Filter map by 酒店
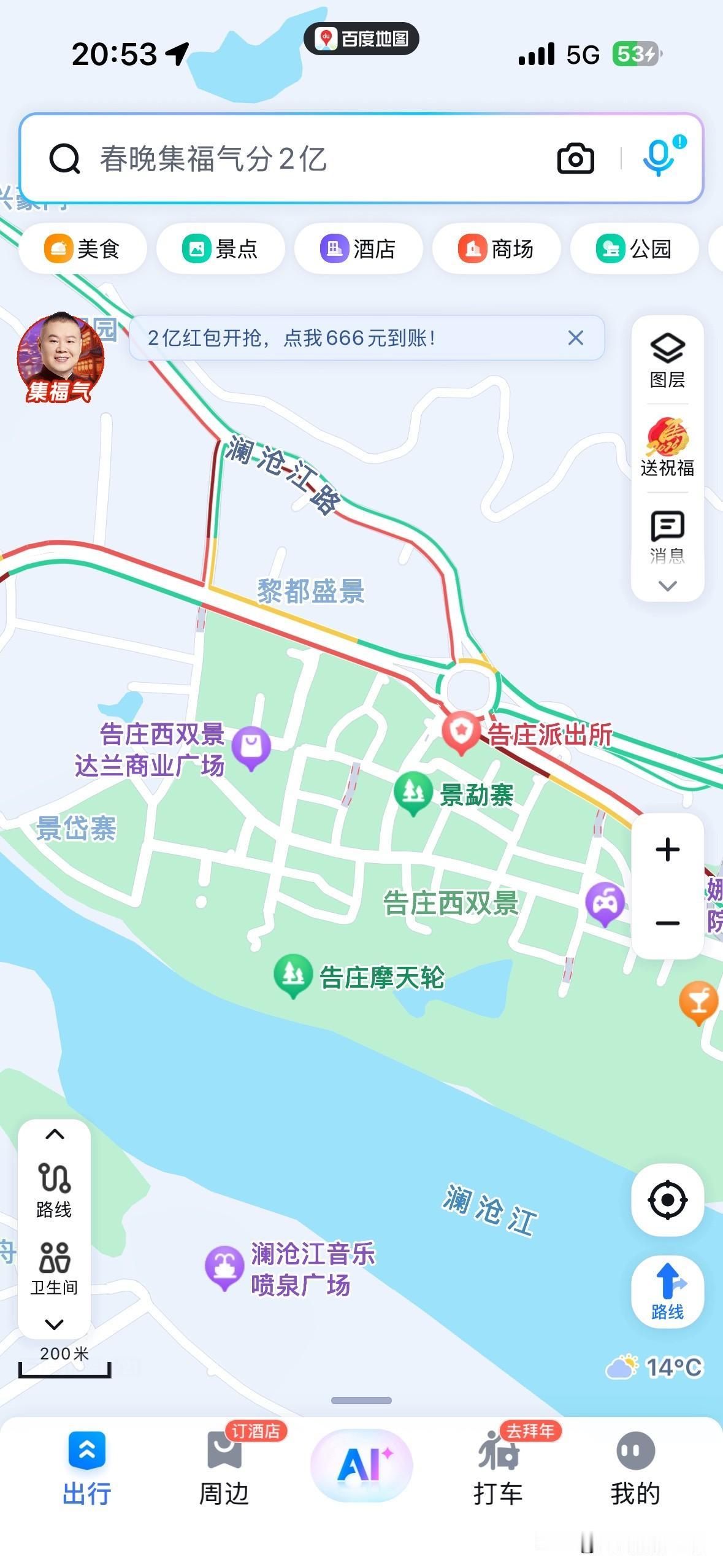The width and height of the screenshot is (723, 1568). coord(359,249)
